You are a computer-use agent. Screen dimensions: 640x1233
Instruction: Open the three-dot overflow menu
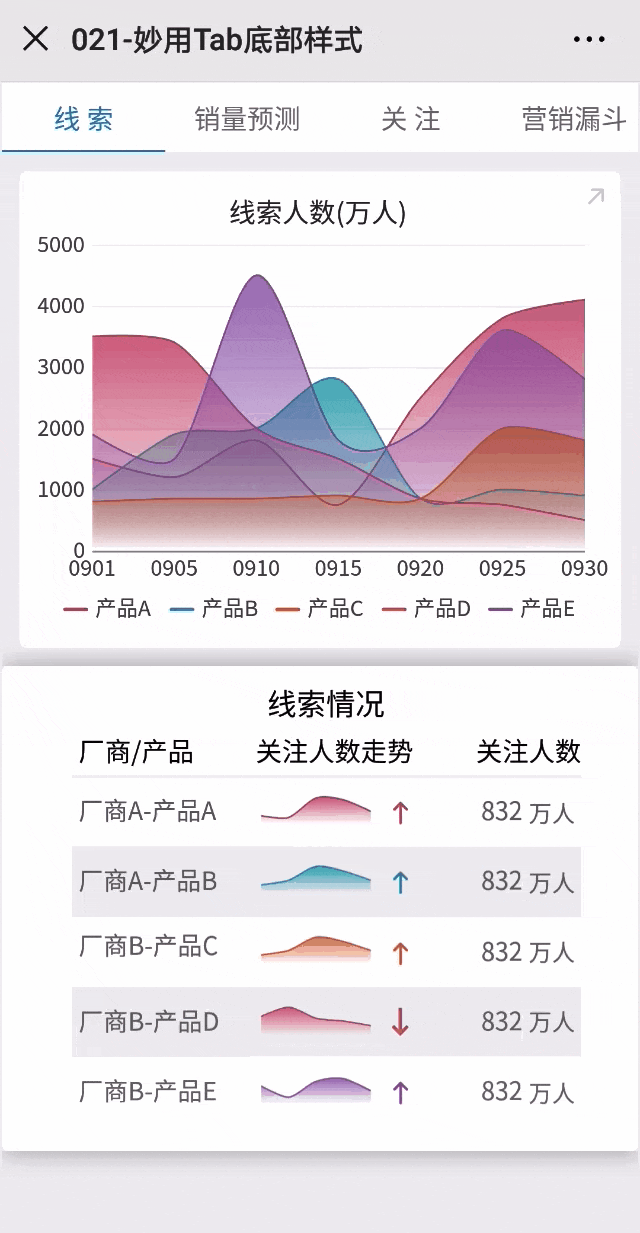[589, 40]
